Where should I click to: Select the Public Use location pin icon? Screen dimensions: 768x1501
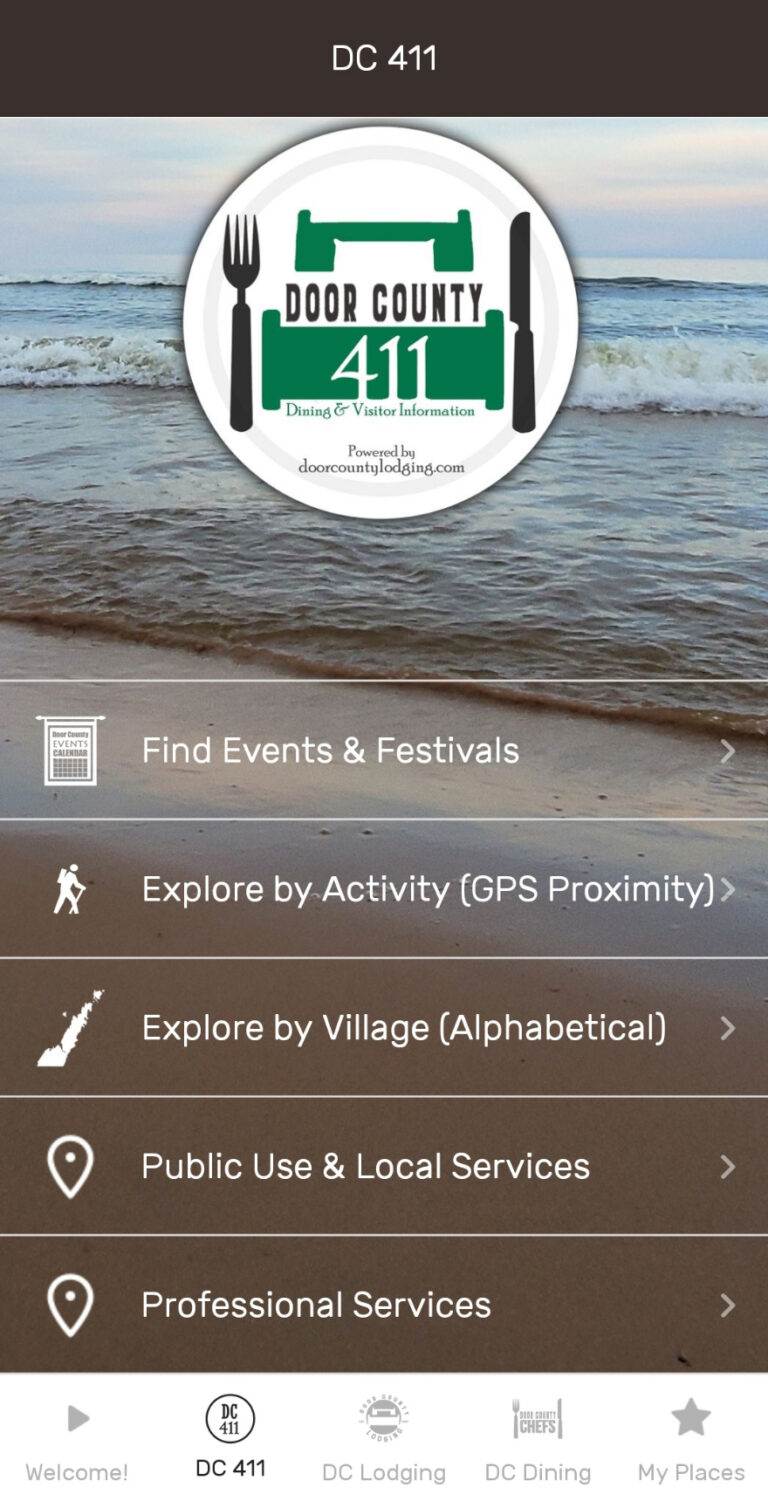coord(70,1166)
